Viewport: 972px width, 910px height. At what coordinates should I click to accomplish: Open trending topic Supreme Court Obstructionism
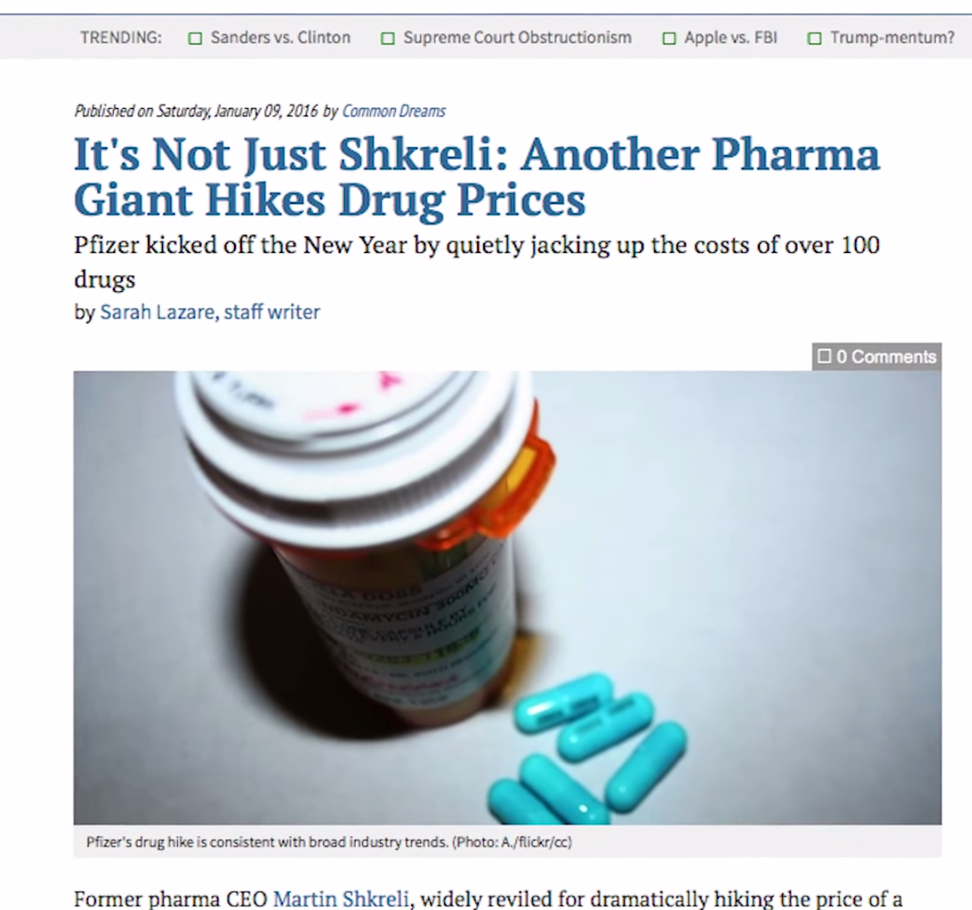point(517,38)
